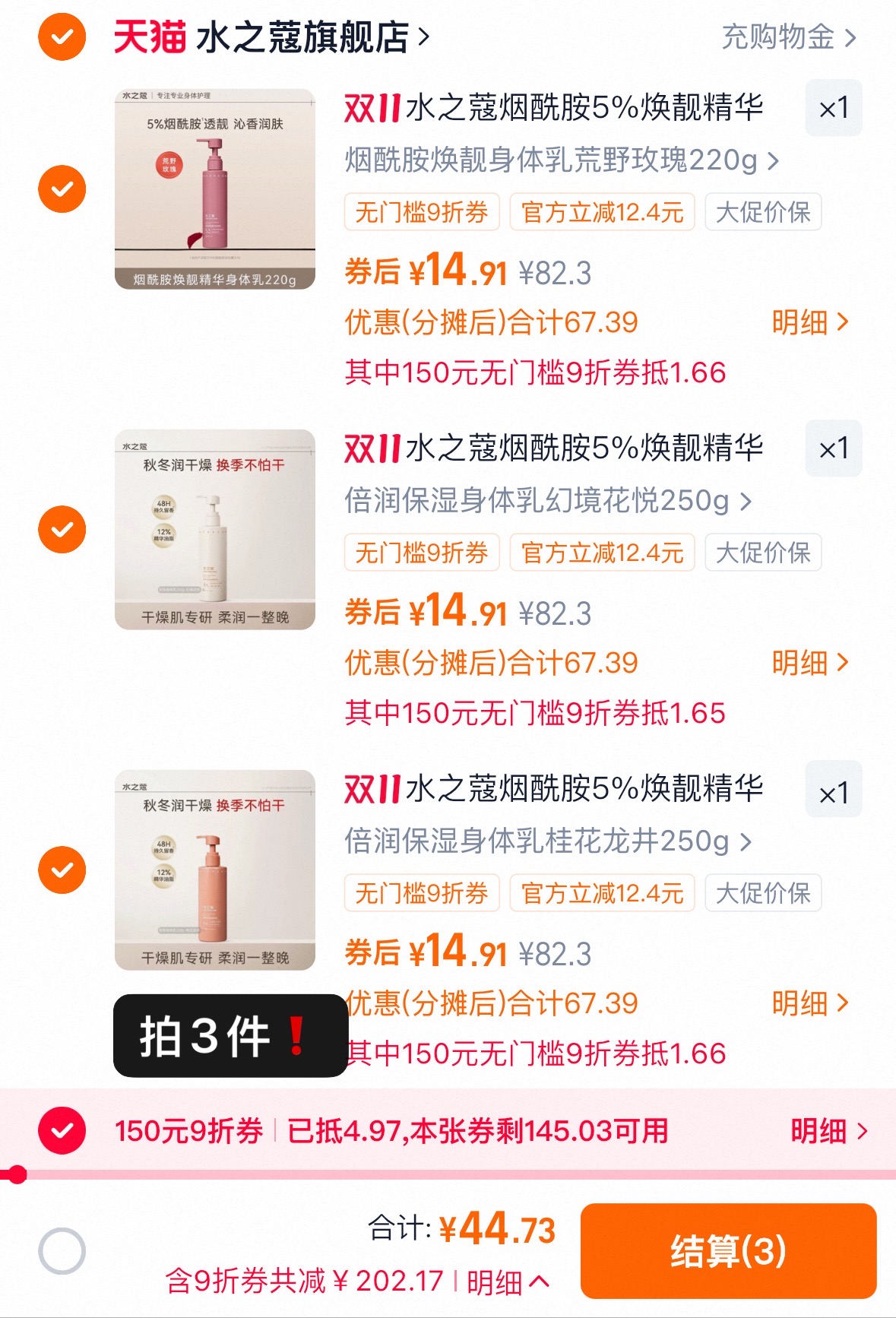The width and height of the screenshot is (896, 1318).
Task: Uncheck the 幻境花悦 body lotion item
Action: [62, 529]
